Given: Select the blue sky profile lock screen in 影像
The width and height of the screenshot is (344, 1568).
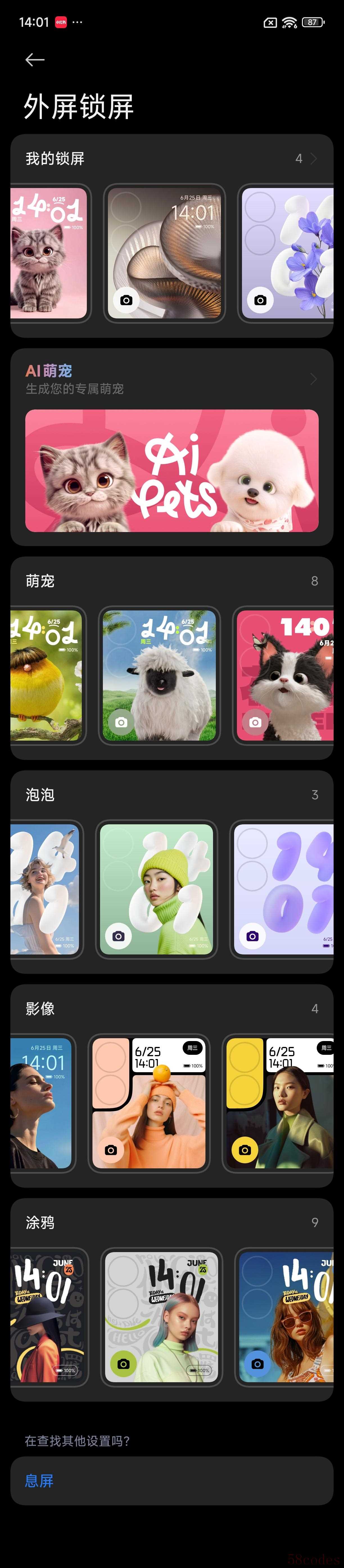Looking at the screenshot, I should point(41,1103).
